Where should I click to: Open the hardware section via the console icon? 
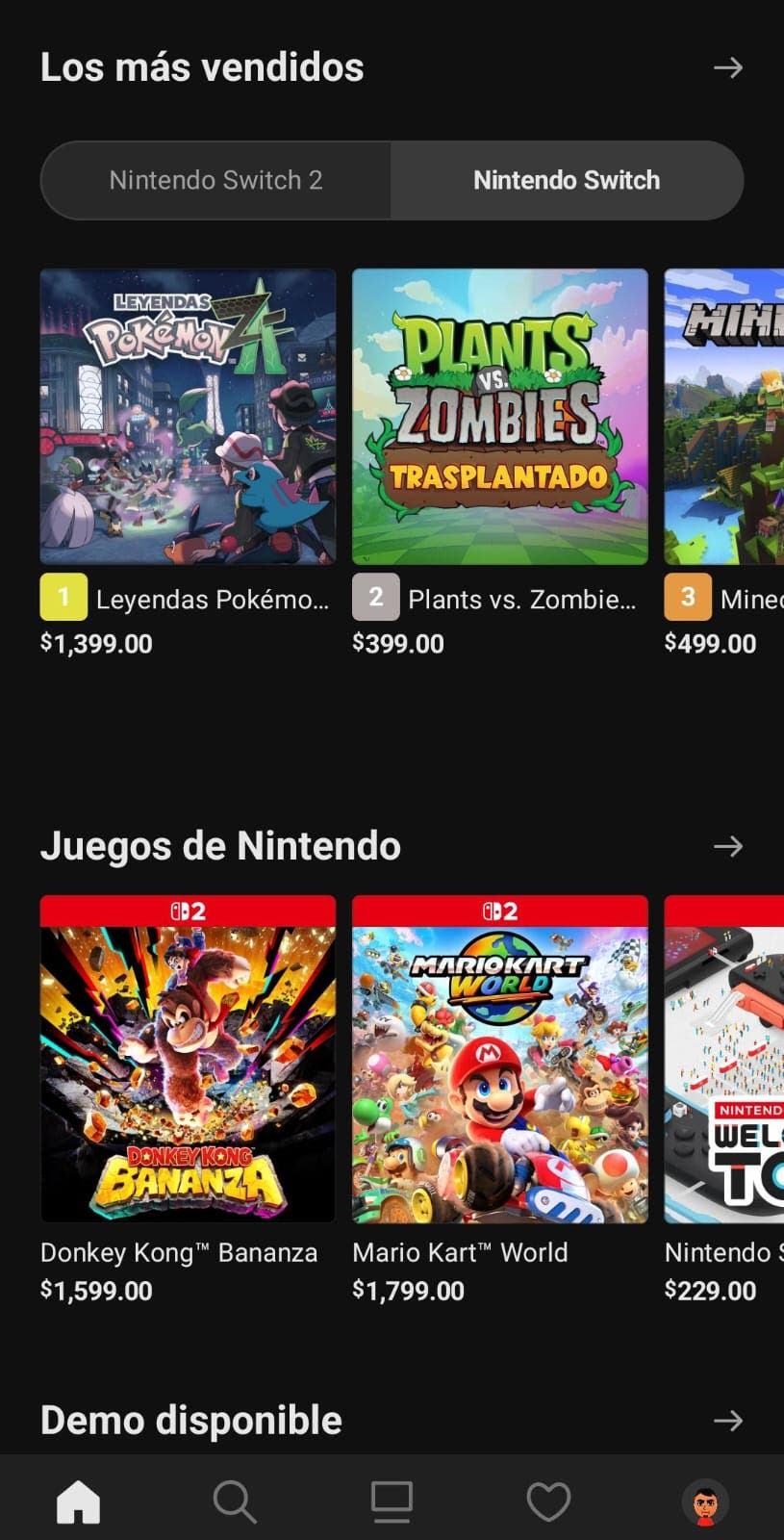(392, 1499)
